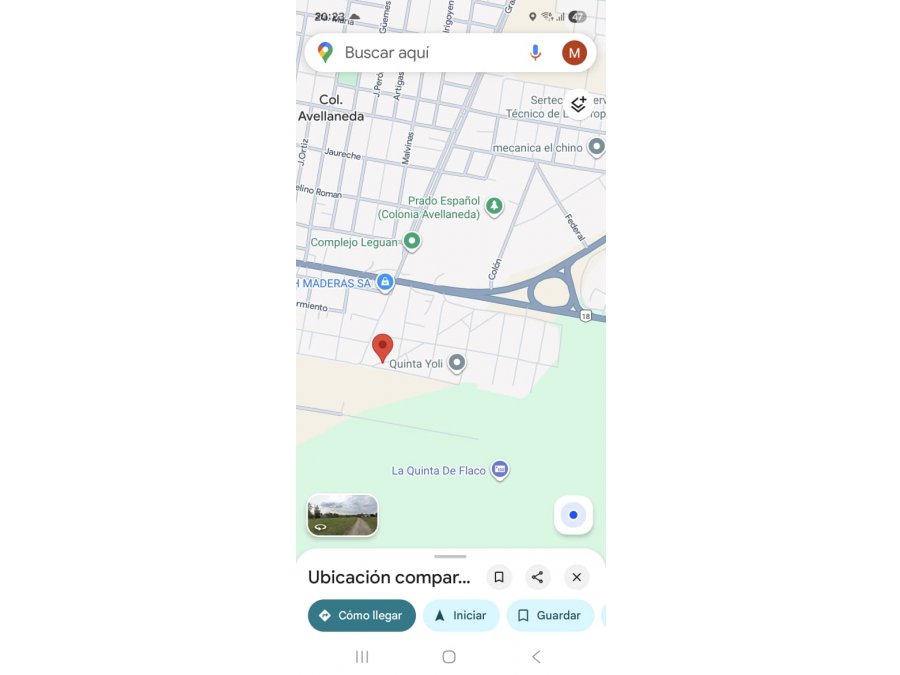Screen dimensions: 900x675
Task: Open recent apps from navigation bar
Action: [362, 657]
